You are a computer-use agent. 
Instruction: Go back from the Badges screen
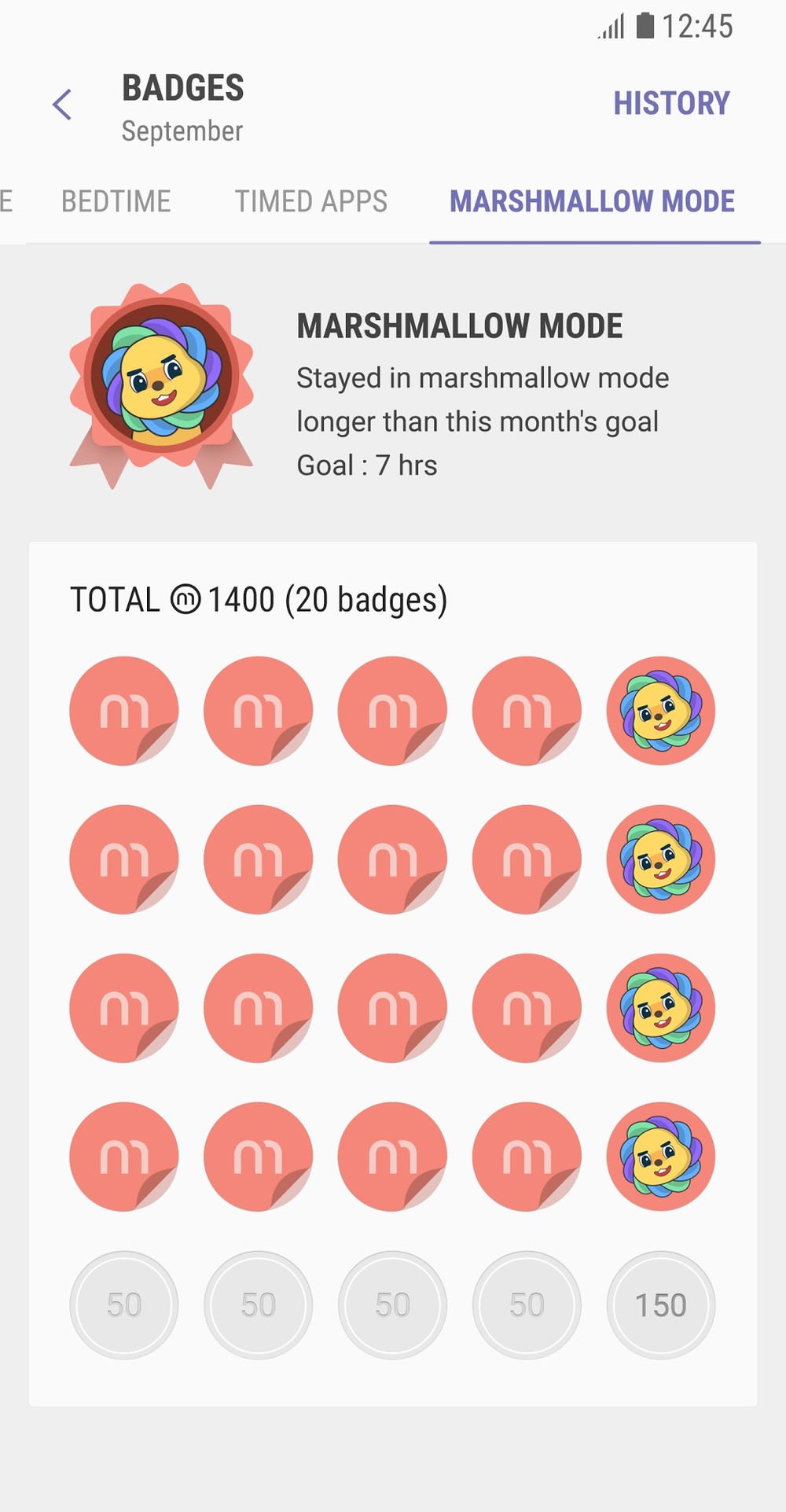[x=62, y=105]
